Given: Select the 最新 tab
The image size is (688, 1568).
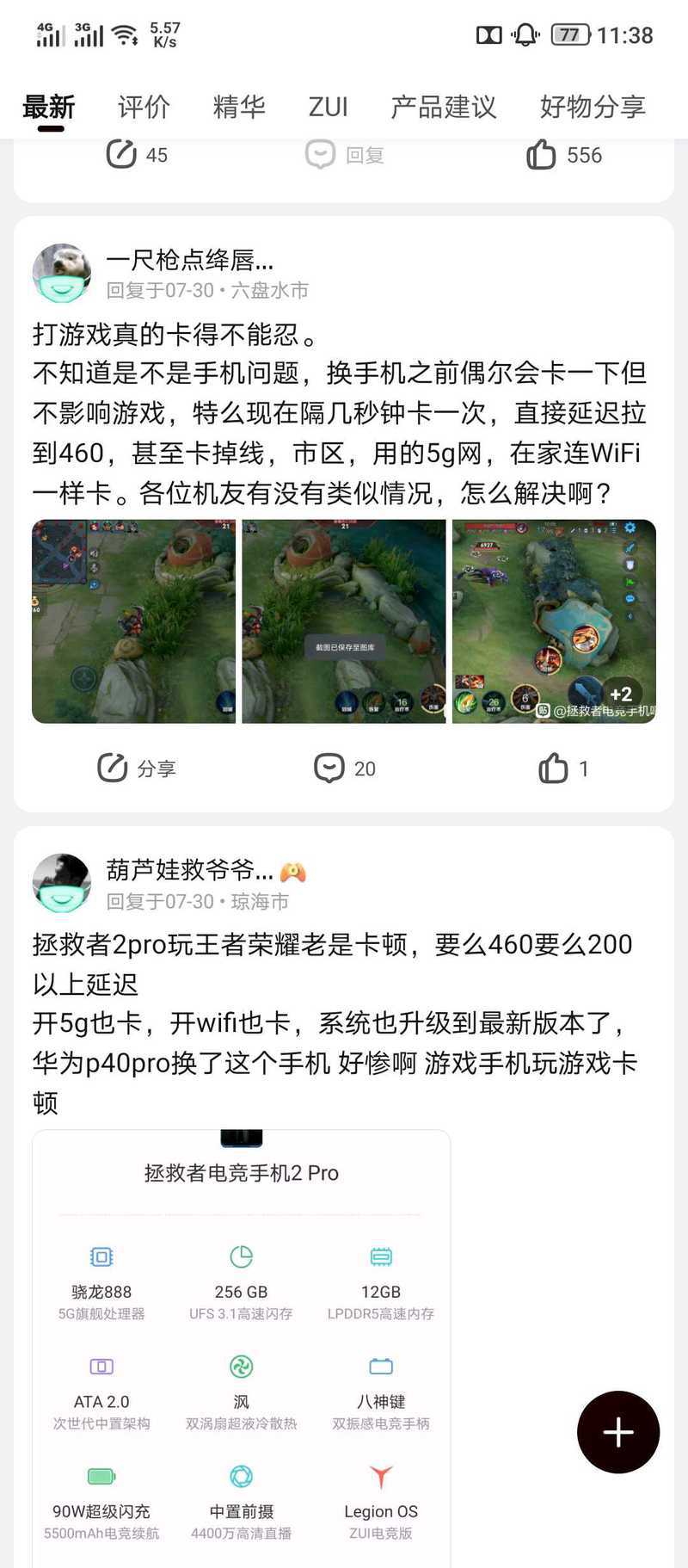Looking at the screenshot, I should tap(49, 107).
